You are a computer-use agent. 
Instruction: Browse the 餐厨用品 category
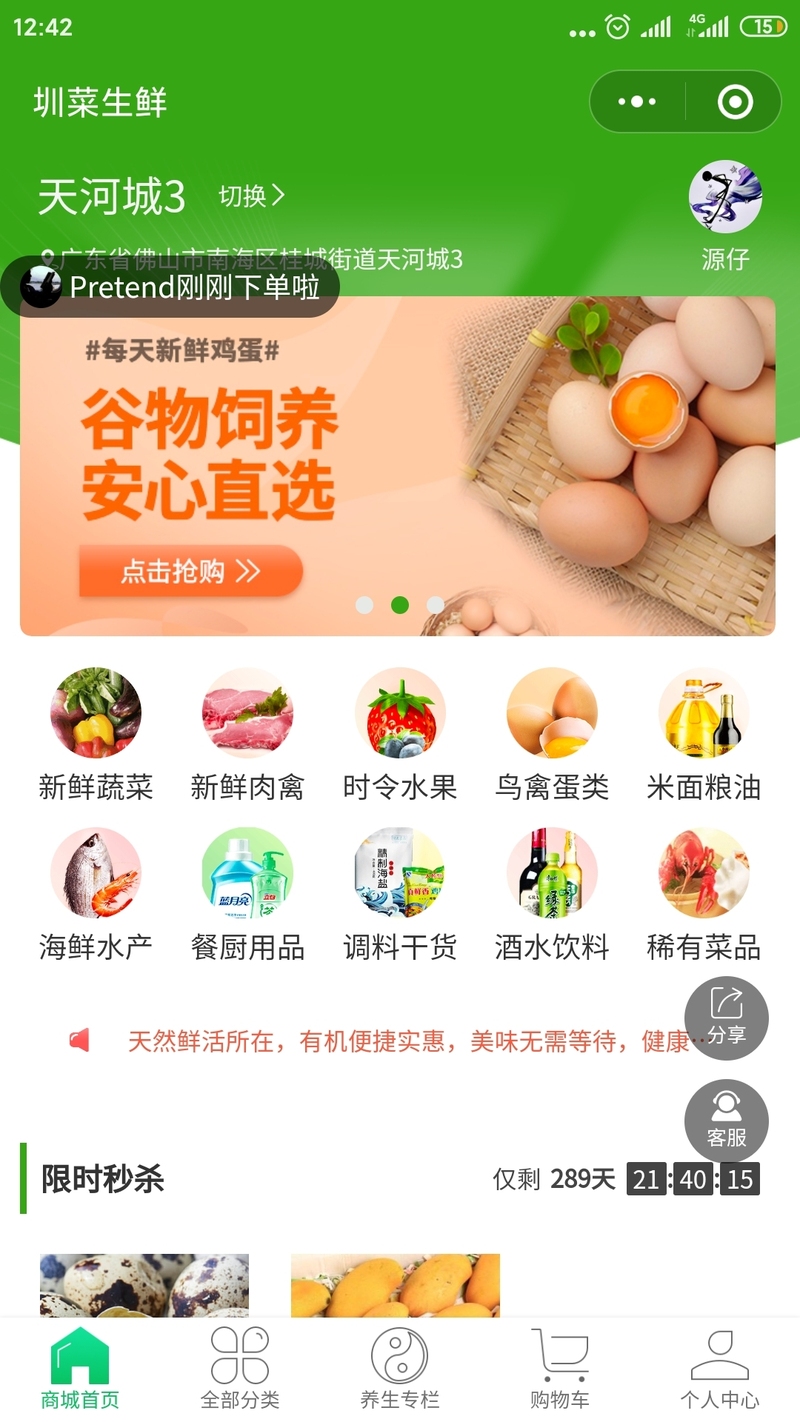[248, 896]
